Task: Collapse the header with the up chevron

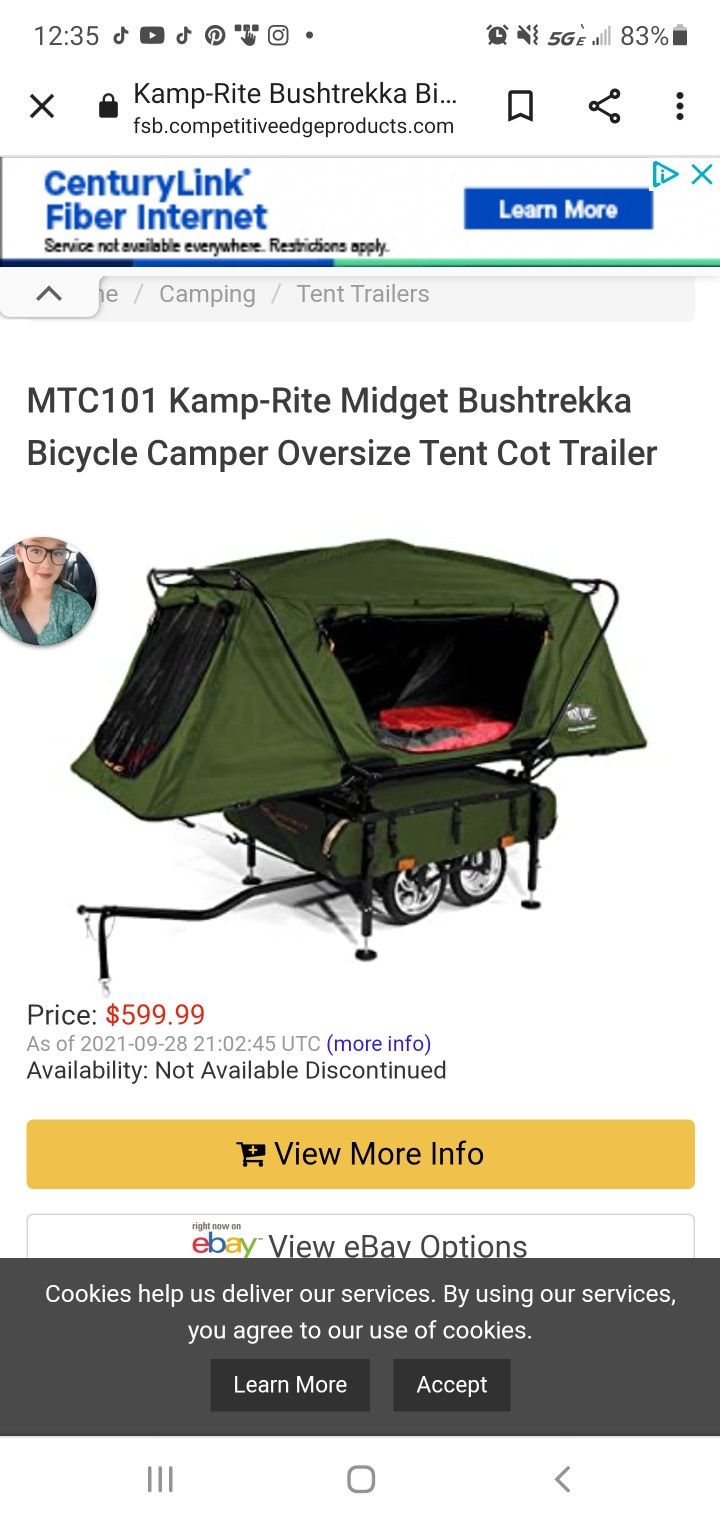Action: pyautogui.click(x=49, y=294)
